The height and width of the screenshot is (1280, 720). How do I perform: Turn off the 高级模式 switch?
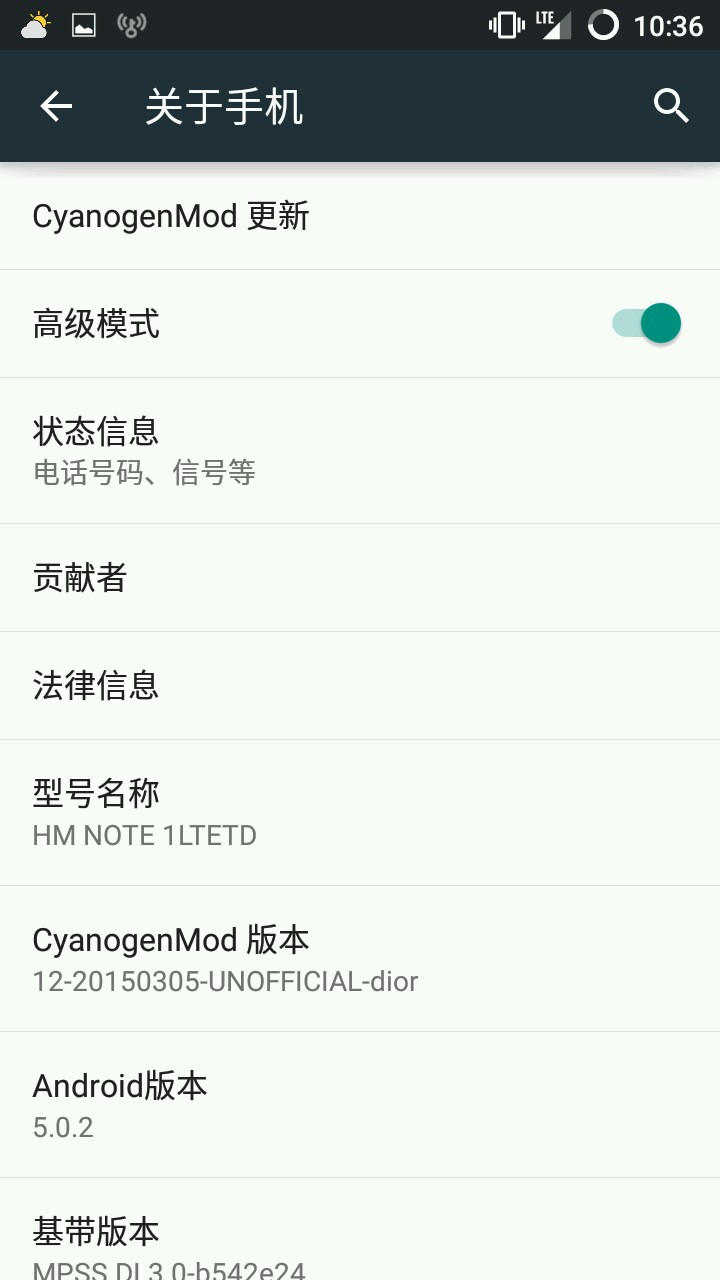(x=648, y=324)
